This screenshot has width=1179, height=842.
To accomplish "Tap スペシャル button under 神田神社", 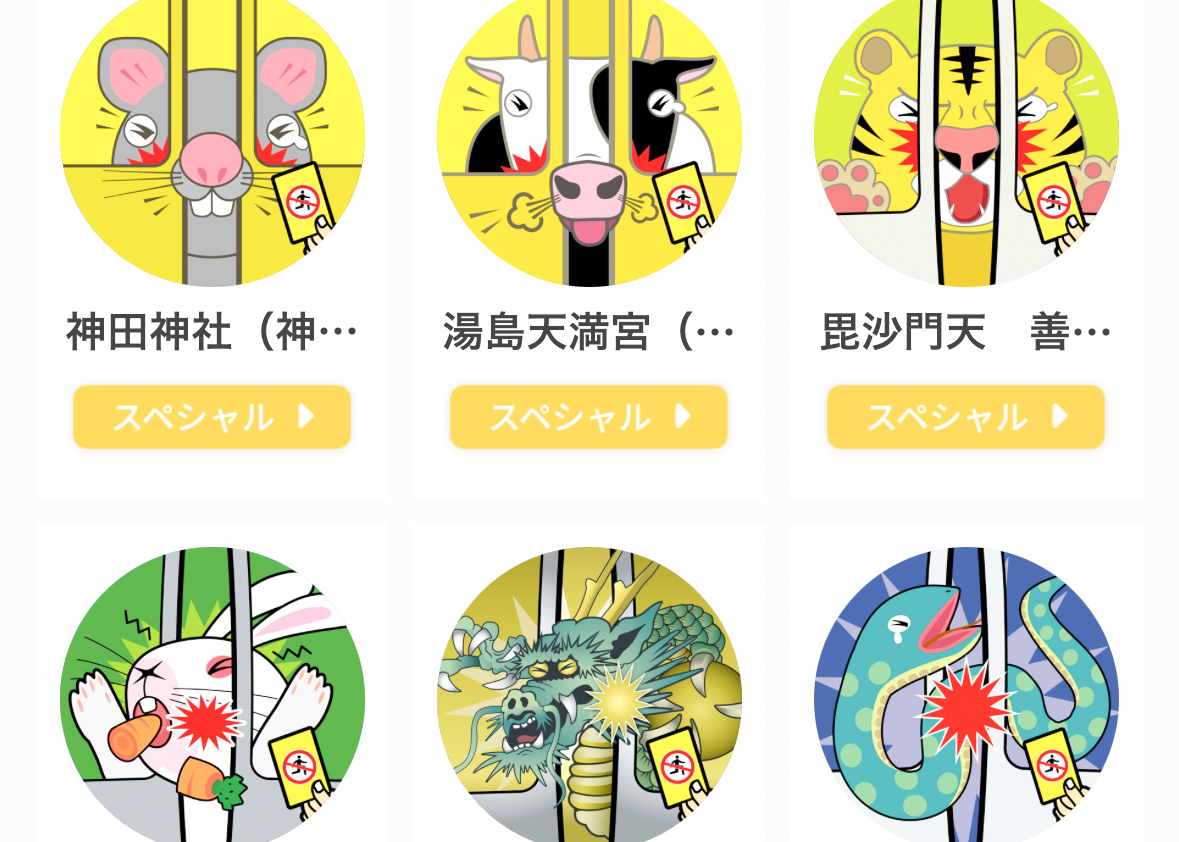I will pyautogui.click(x=212, y=417).
